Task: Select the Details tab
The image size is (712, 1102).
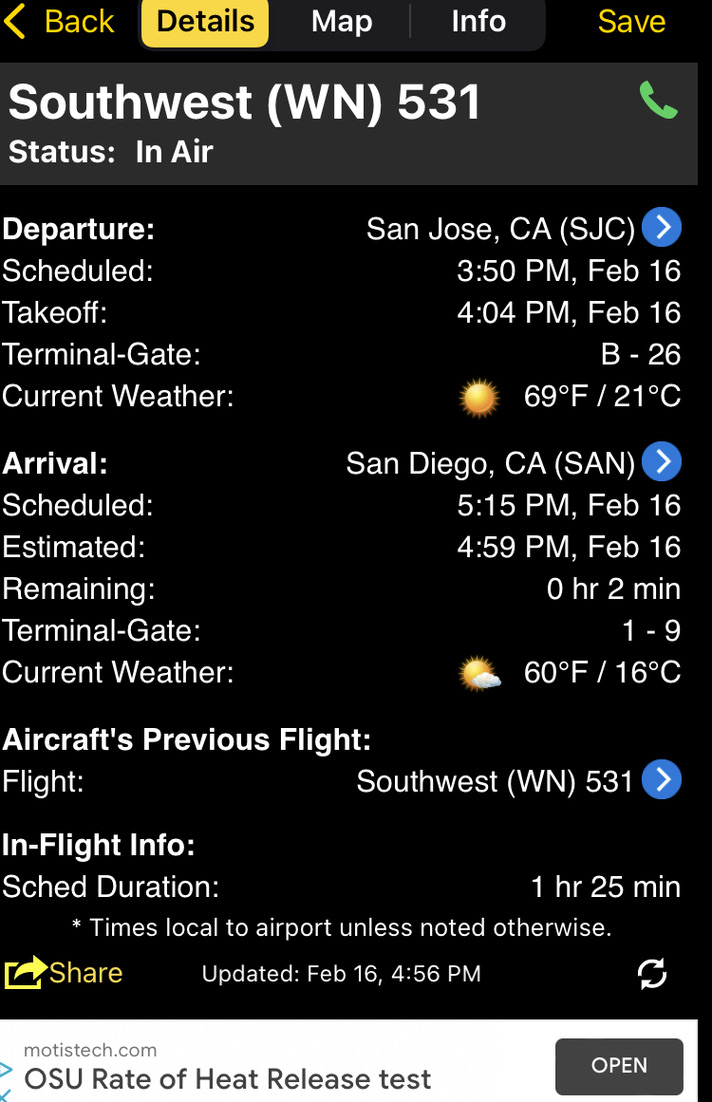Action: pos(206,22)
